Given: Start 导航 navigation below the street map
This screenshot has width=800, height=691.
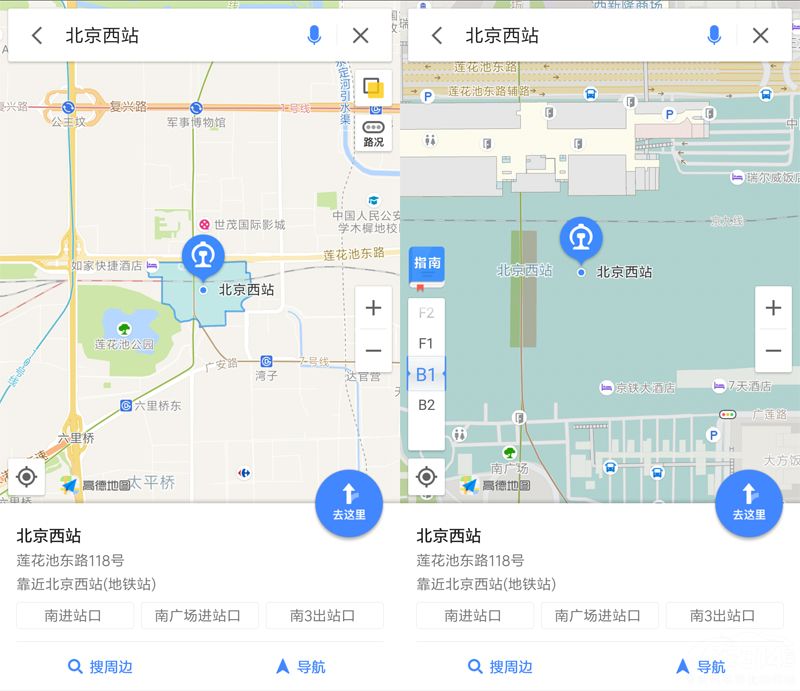Looking at the screenshot, I should 300,666.
